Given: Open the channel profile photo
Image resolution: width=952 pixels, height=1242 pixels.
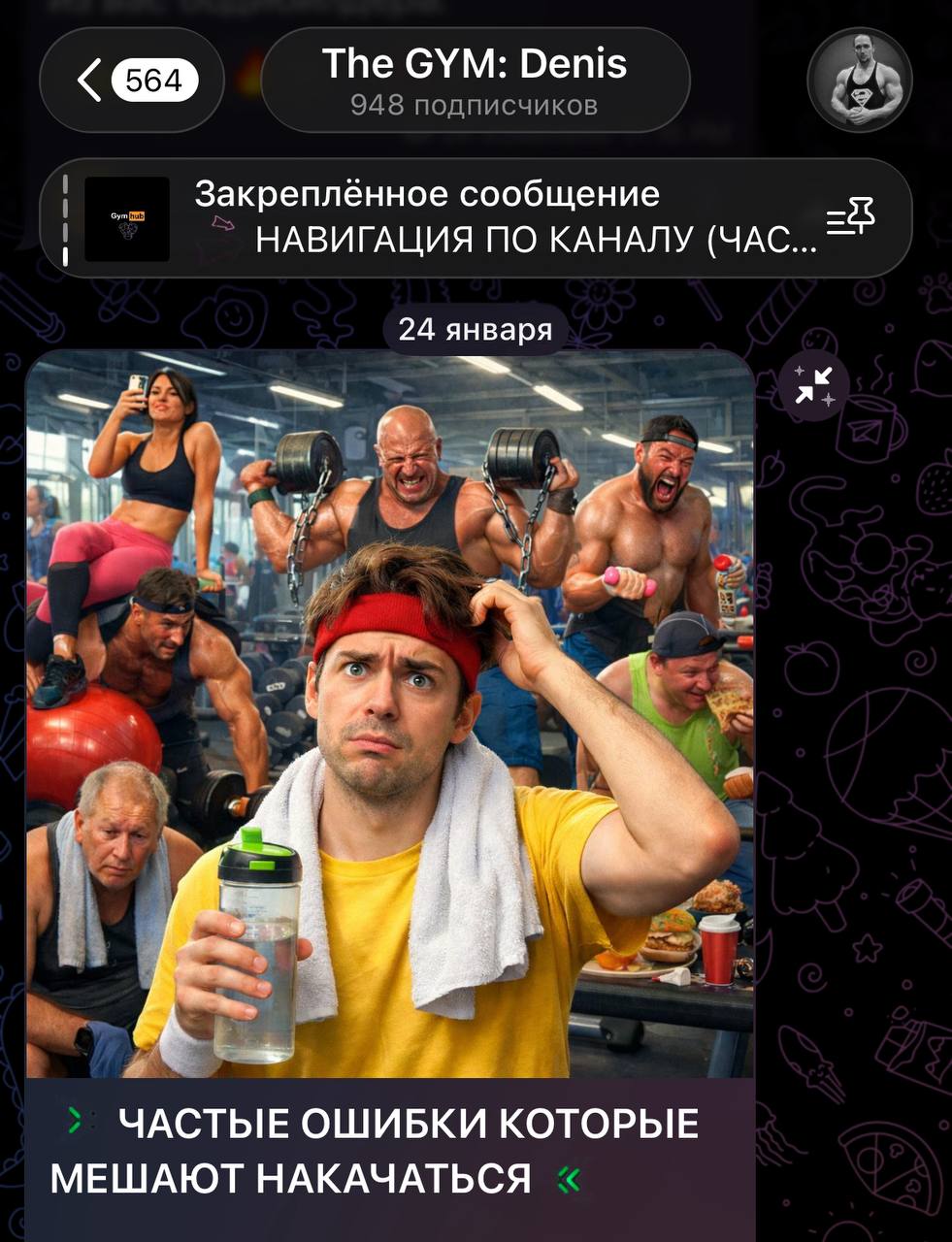Looking at the screenshot, I should (859, 80).
